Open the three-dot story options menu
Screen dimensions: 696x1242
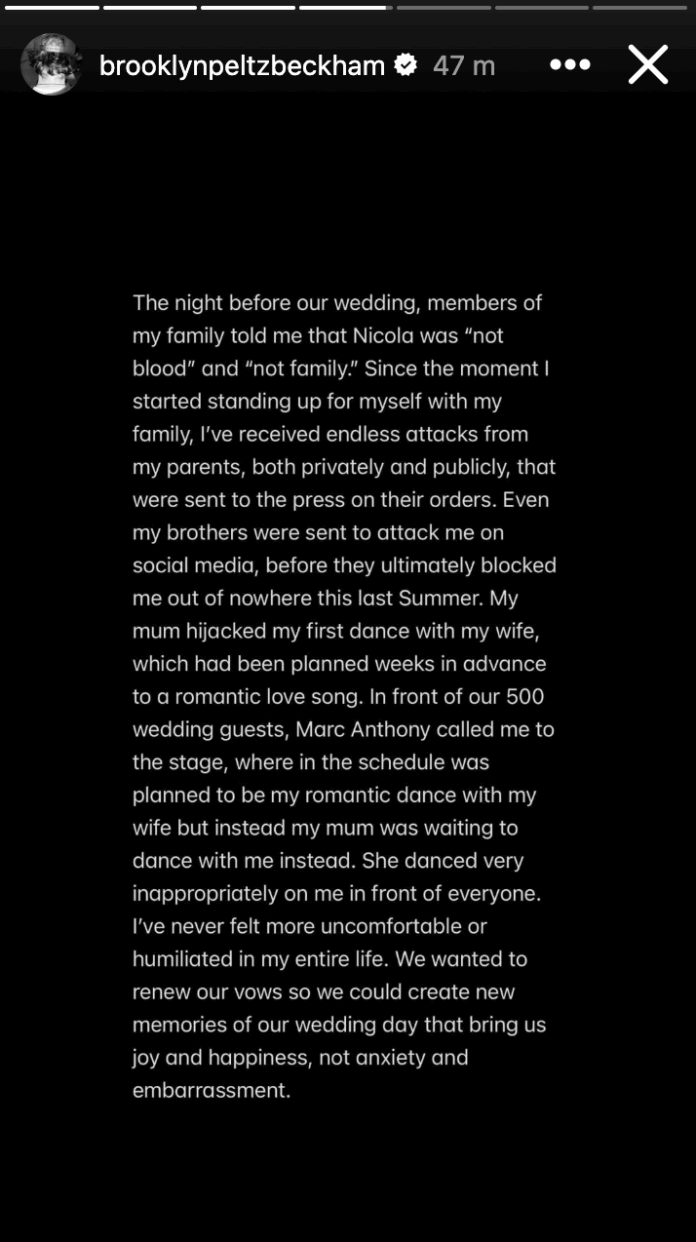click(x=570, y=65)
